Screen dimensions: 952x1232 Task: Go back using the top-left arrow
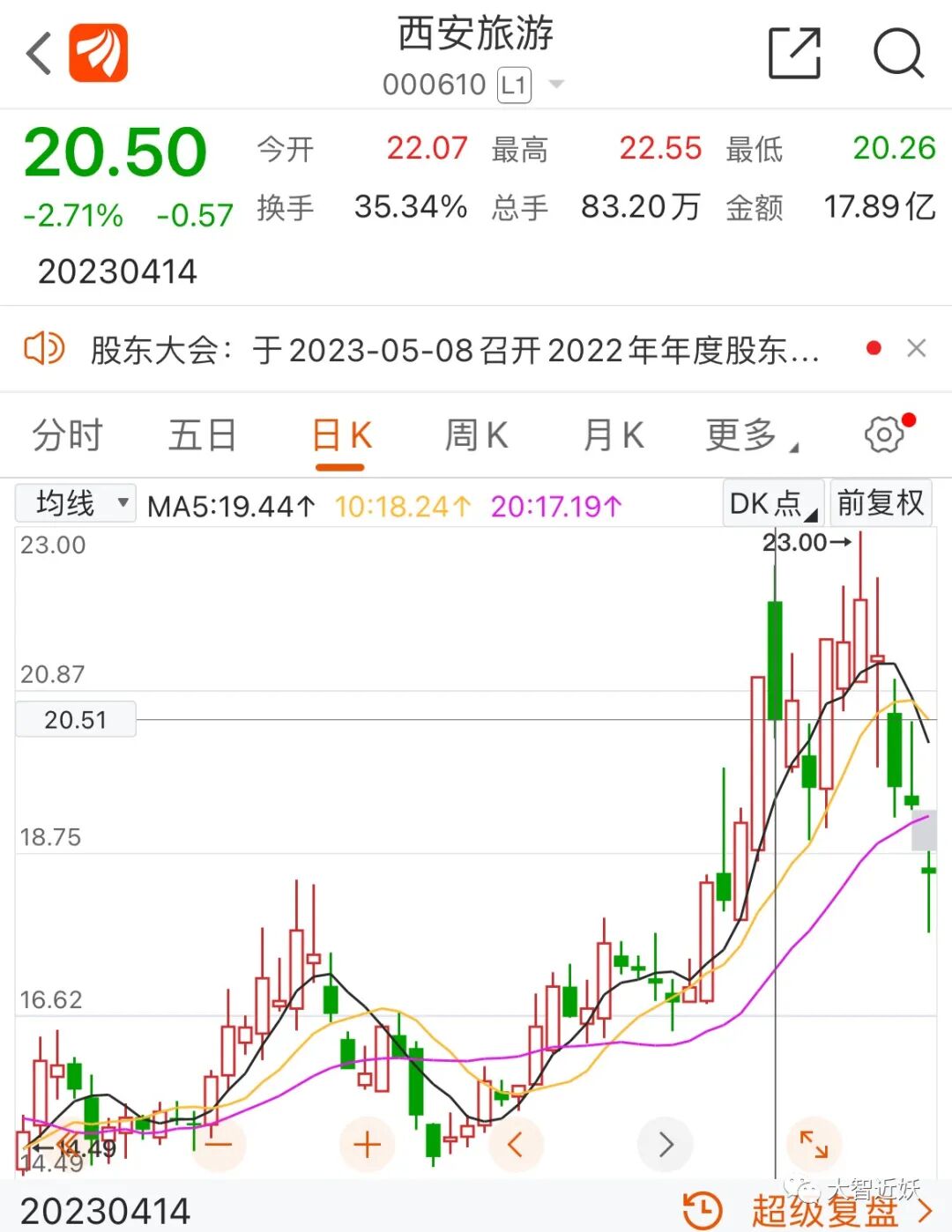point(39,53)
